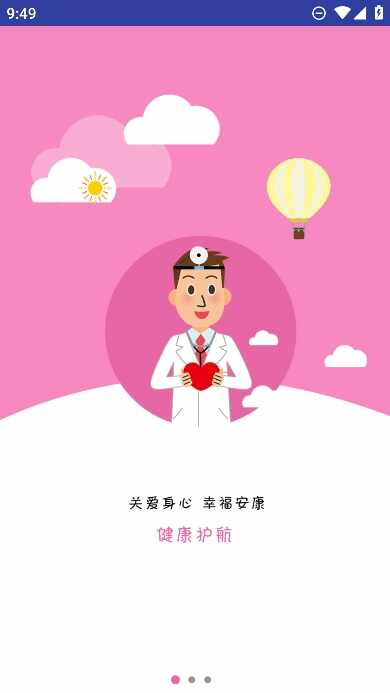The height and width of the screenshot is (693, 390).
Task: Jump to the third onboarding page dot
Action: [x=207, y=679]
